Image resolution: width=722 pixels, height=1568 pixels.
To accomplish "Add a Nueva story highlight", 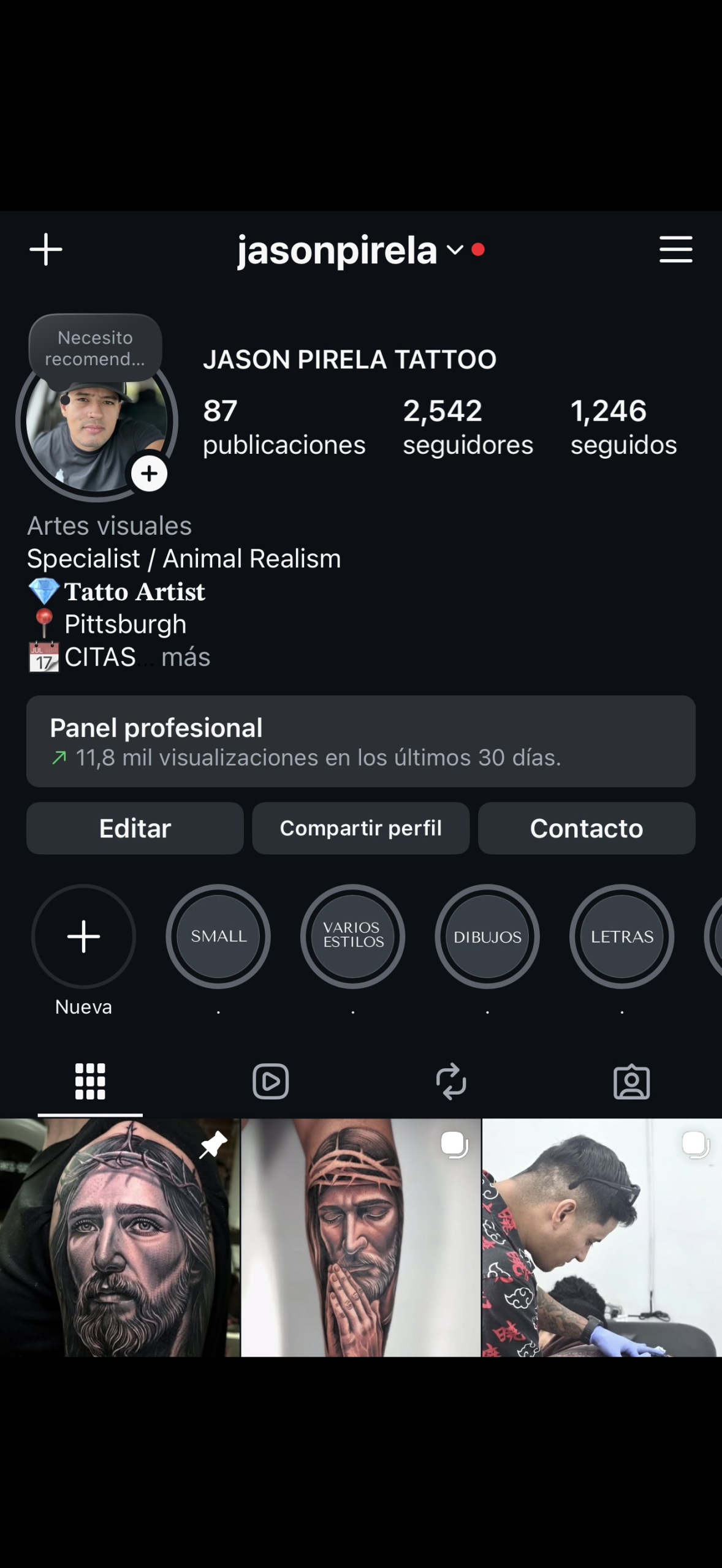I will (83, 937).
